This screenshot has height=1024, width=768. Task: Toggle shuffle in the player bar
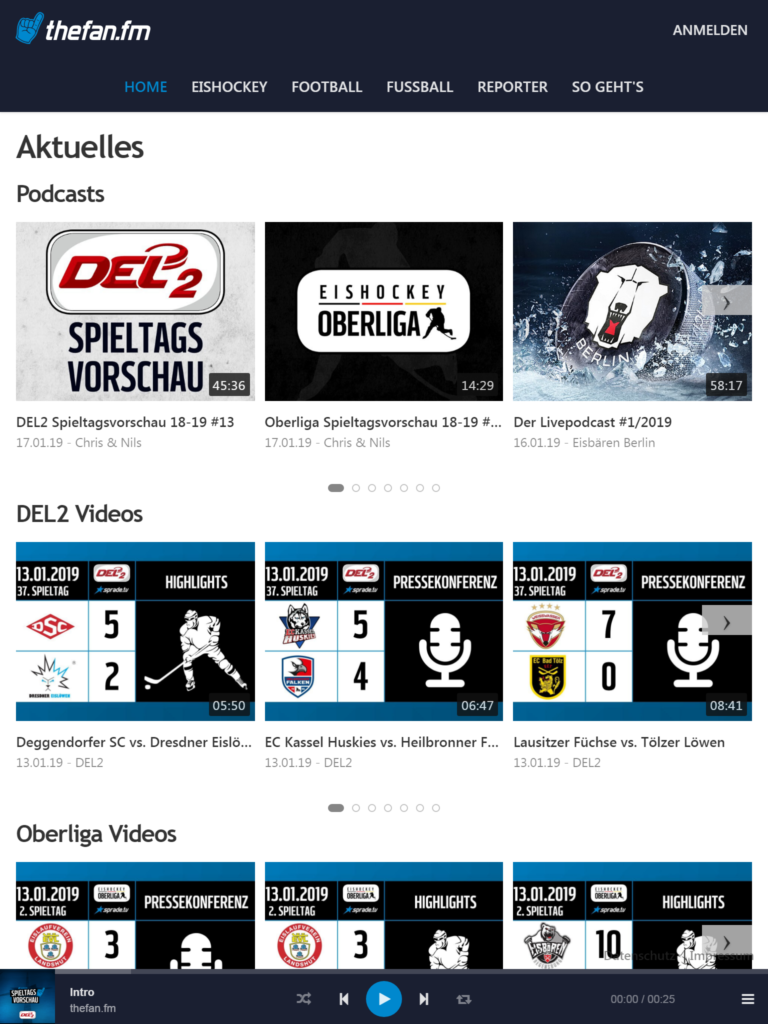click(x=304, y=999)
